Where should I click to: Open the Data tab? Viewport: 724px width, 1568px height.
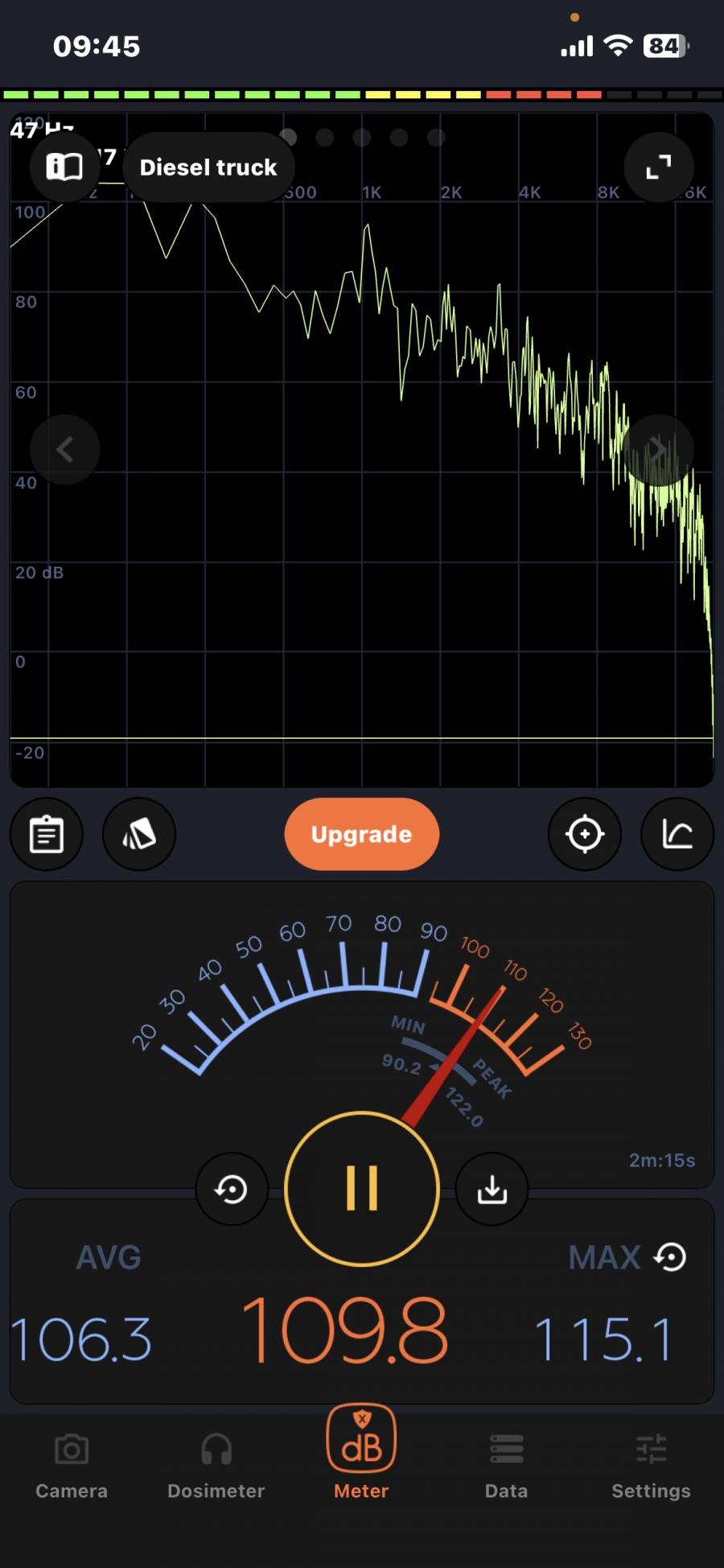coord(506,1467)
